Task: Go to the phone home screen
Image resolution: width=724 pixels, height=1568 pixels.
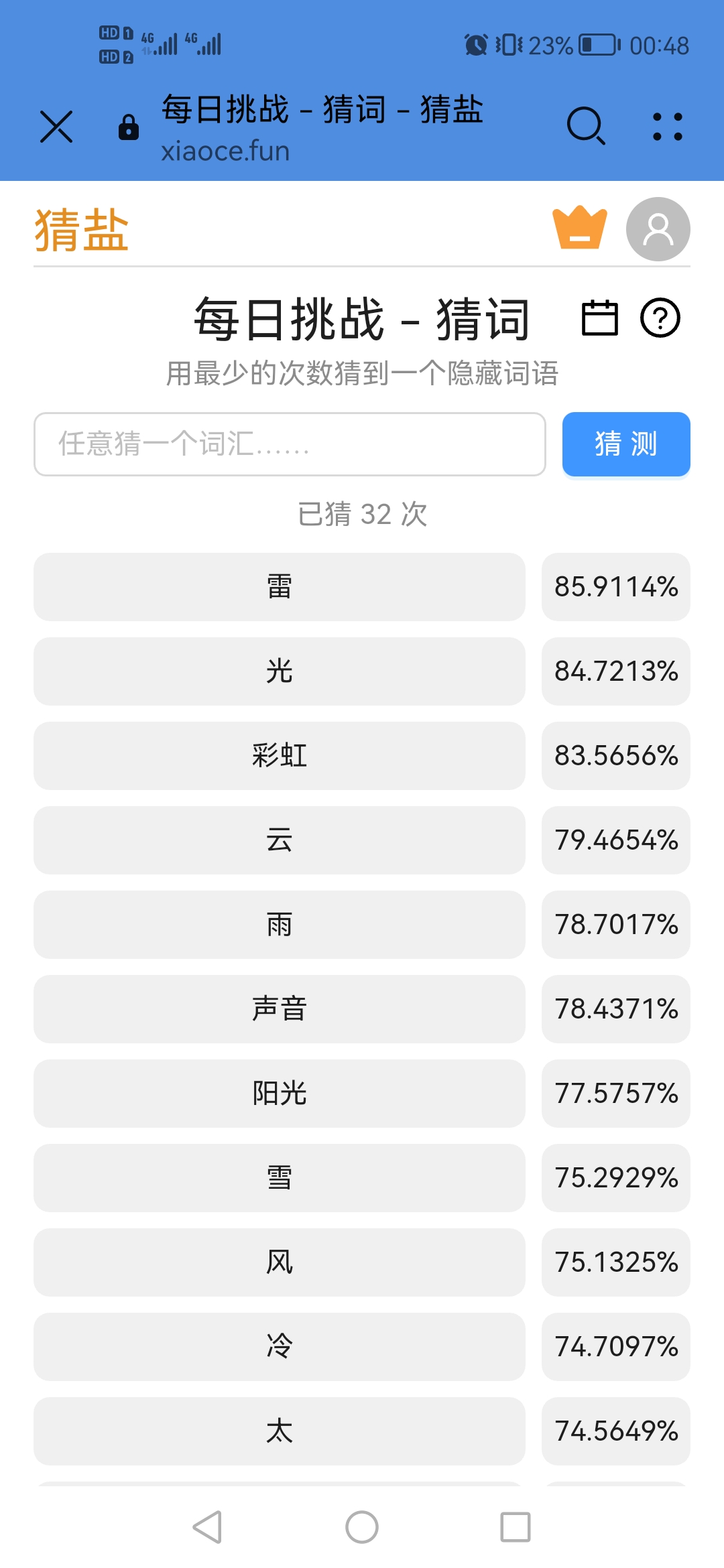Action: (362, 1527)
